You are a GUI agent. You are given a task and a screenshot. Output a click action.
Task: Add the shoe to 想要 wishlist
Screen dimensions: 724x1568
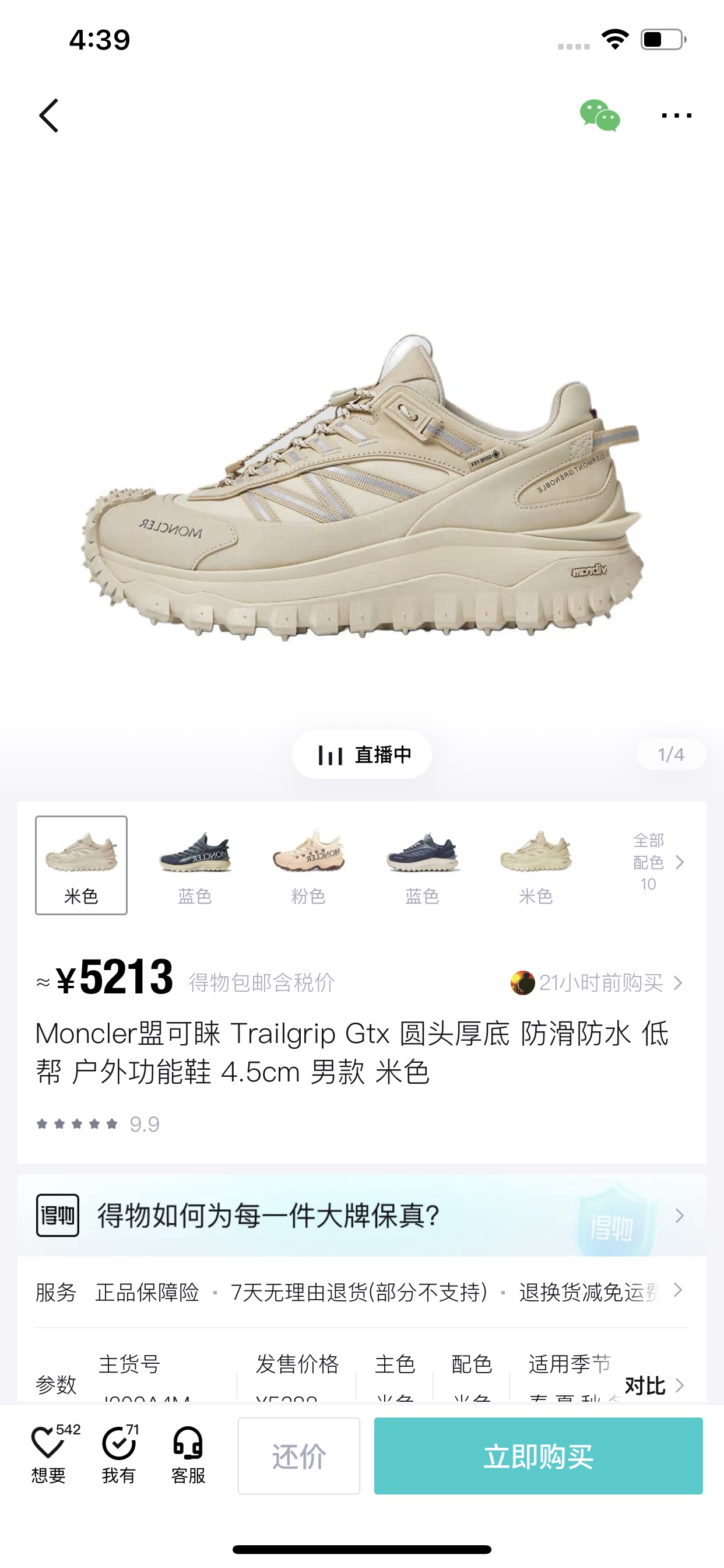[48, 1455]
